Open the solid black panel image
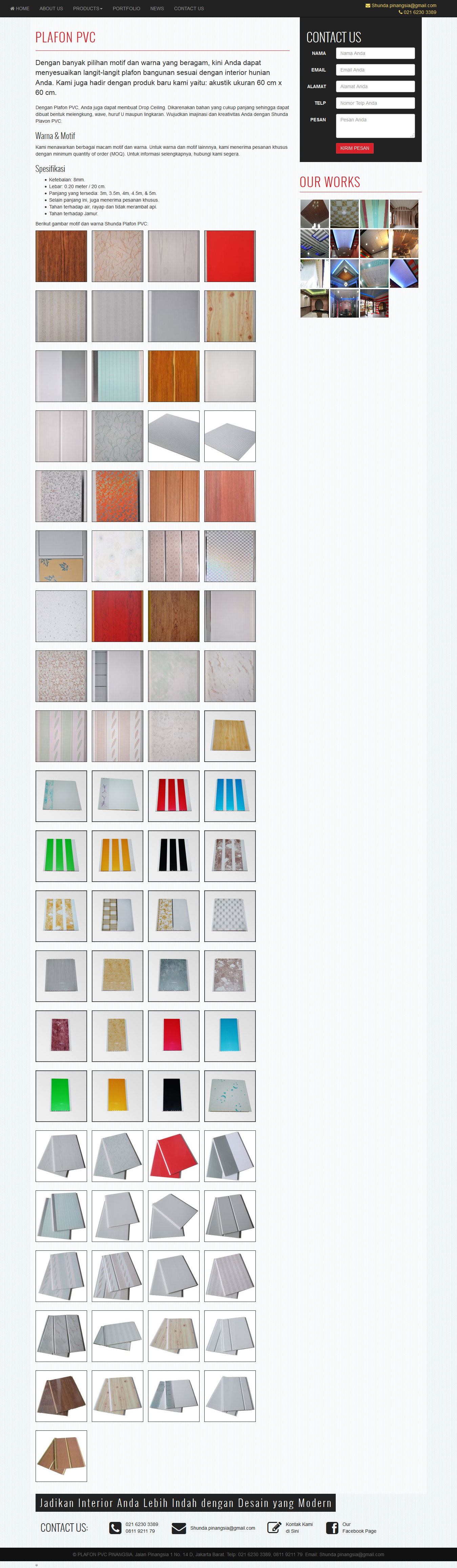Image resolution: width=457 pixels, height=1568 pixels. (173, 1095)
